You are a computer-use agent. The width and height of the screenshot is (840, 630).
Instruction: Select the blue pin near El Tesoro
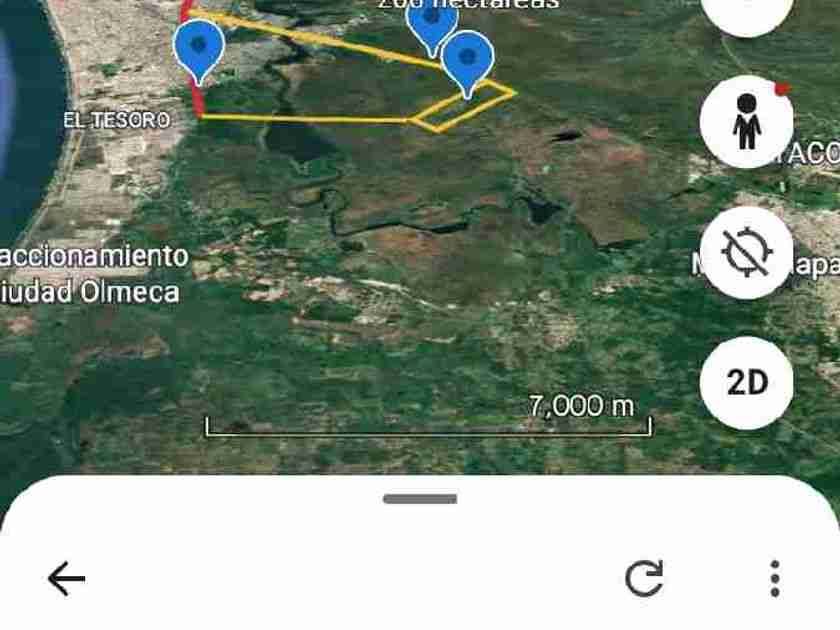(x=199, y=52)
